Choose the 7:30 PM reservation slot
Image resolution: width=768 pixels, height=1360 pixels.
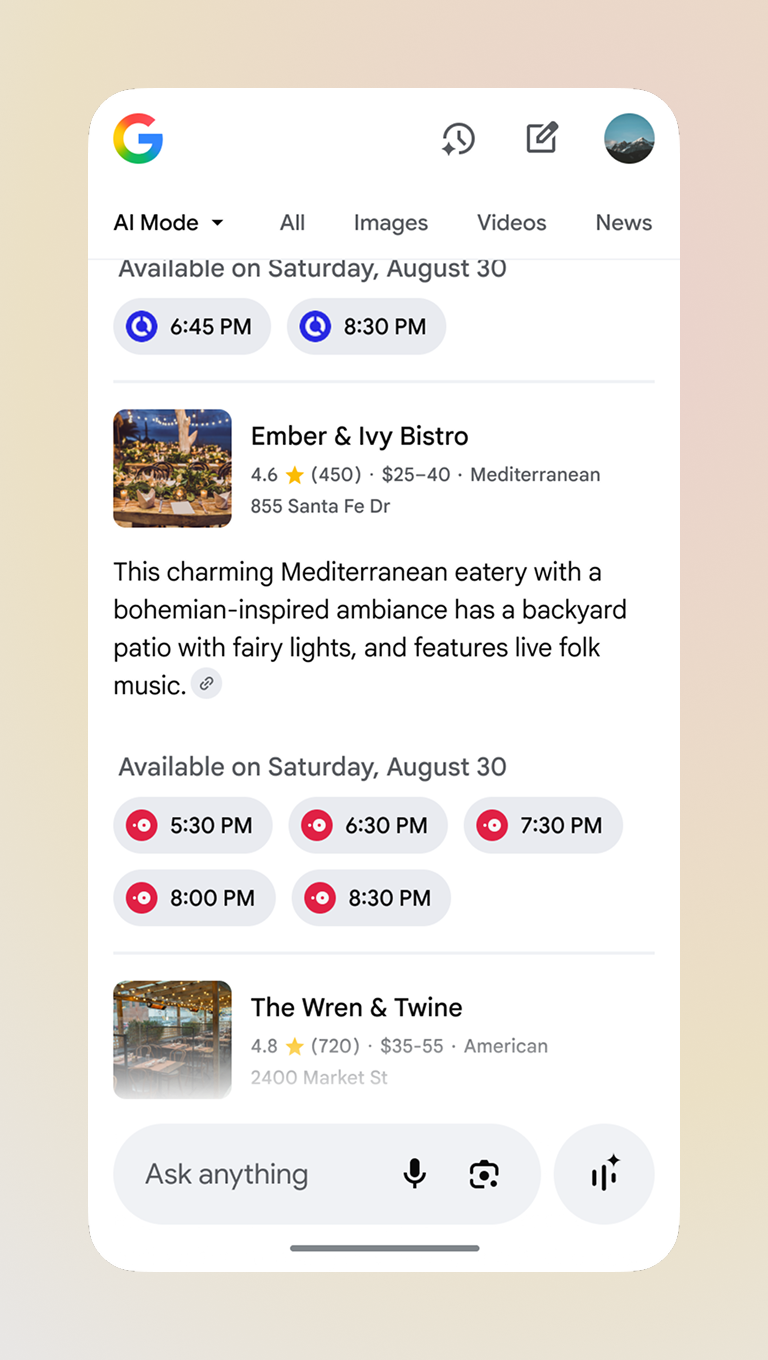[542, 825]
